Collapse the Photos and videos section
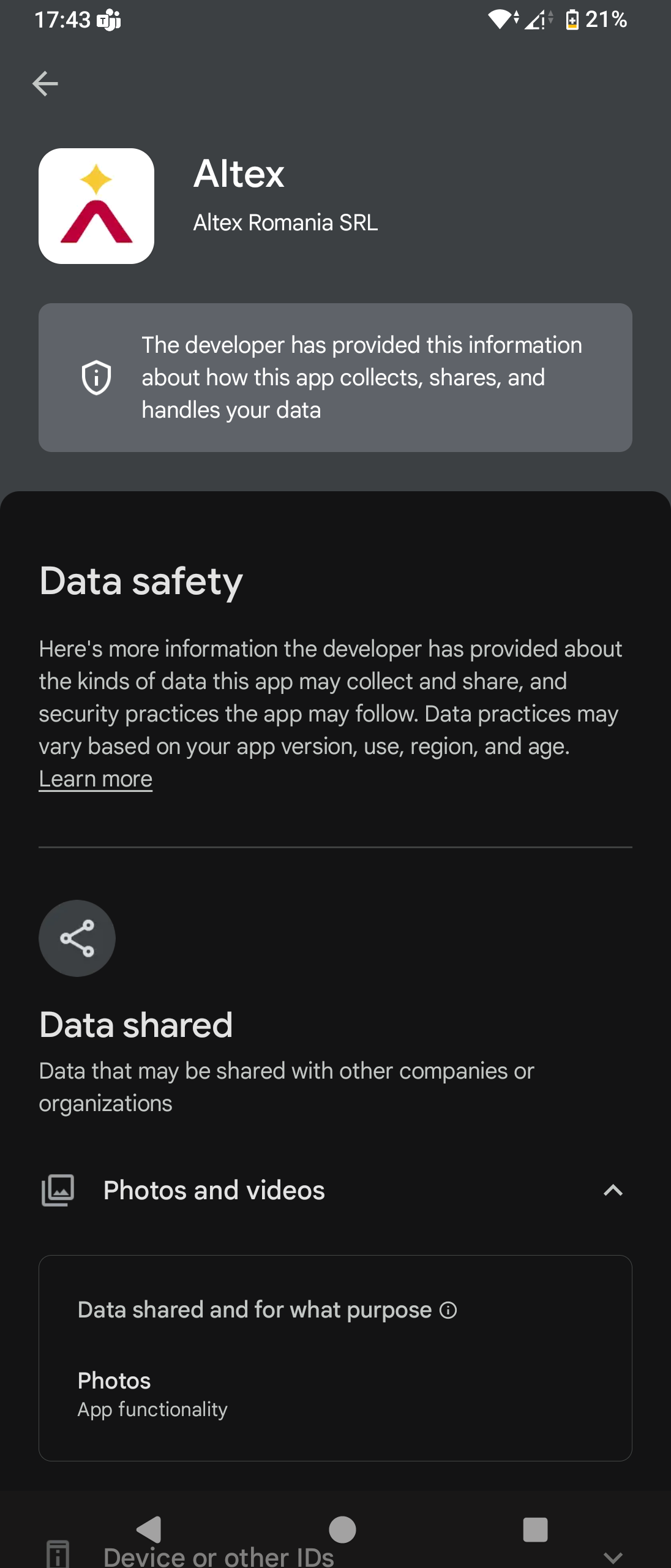The height and width of the screenshot is (1568, 671). [612, 1190]
